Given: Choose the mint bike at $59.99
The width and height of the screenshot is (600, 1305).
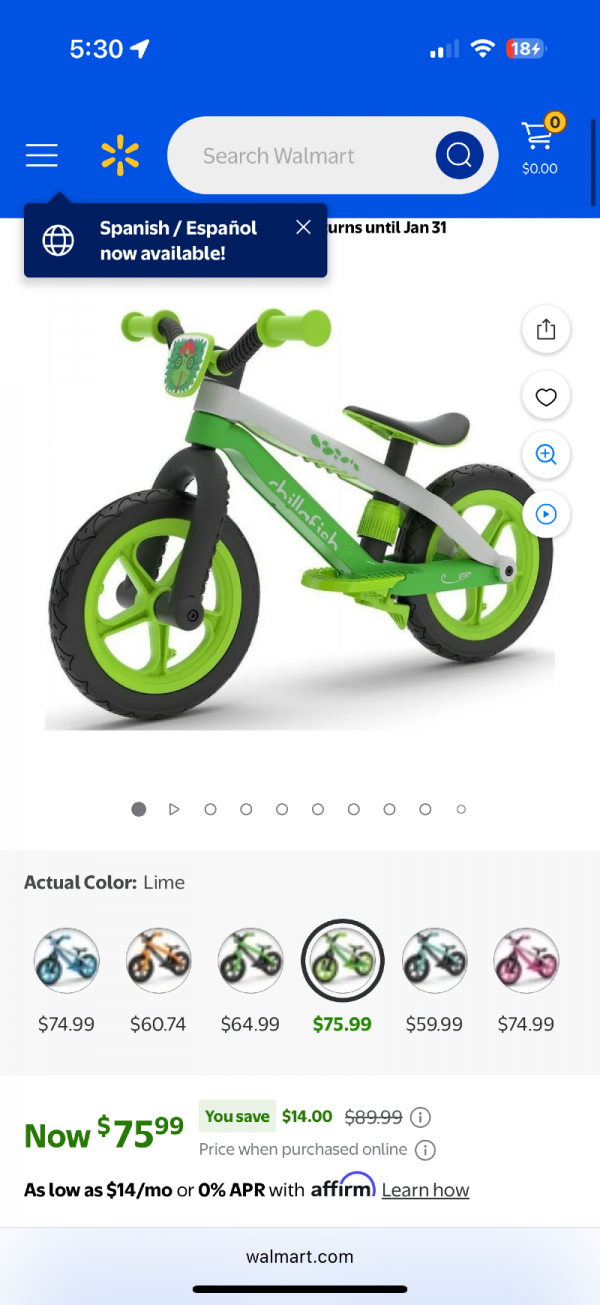Looking at the screenshot, I should tap(434, 960).
